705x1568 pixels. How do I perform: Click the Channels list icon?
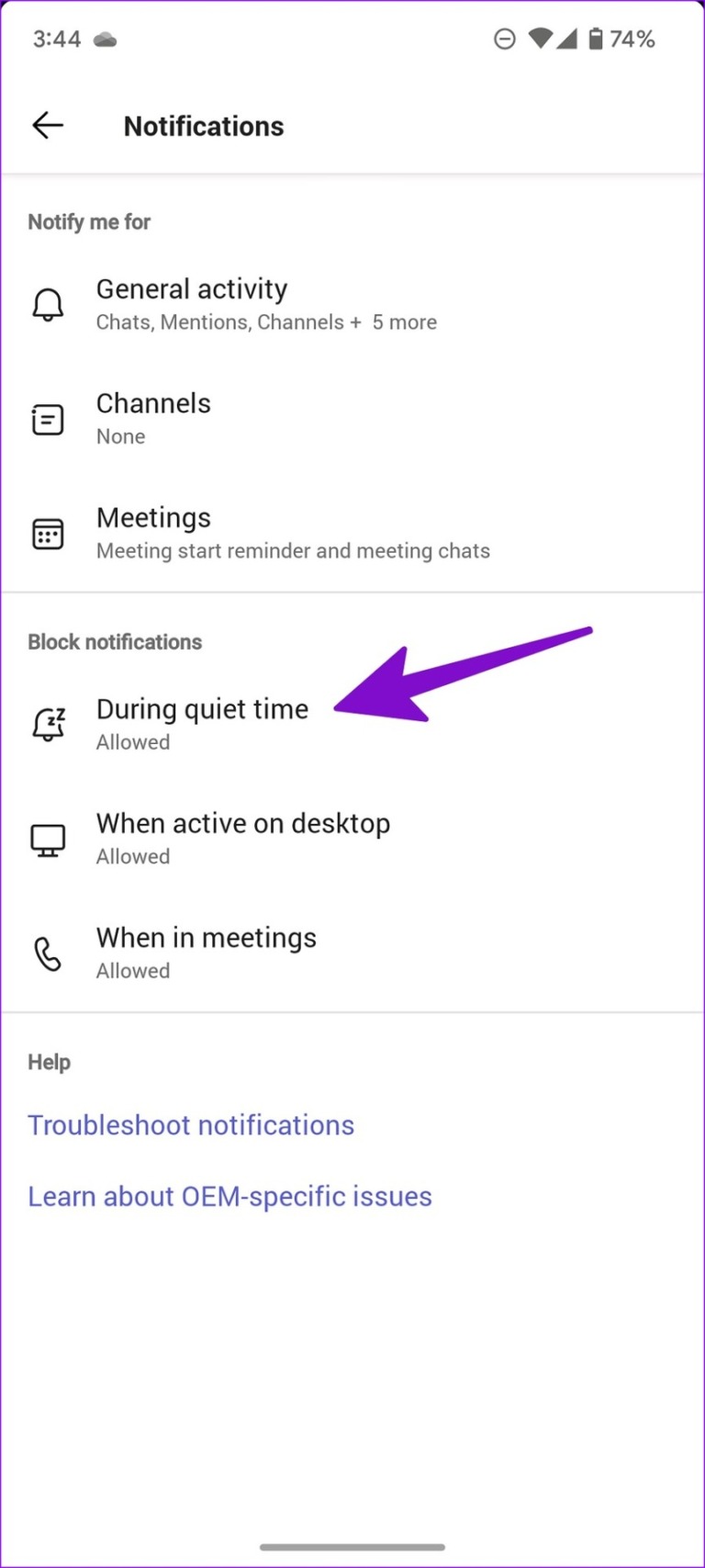pos(48,418)
